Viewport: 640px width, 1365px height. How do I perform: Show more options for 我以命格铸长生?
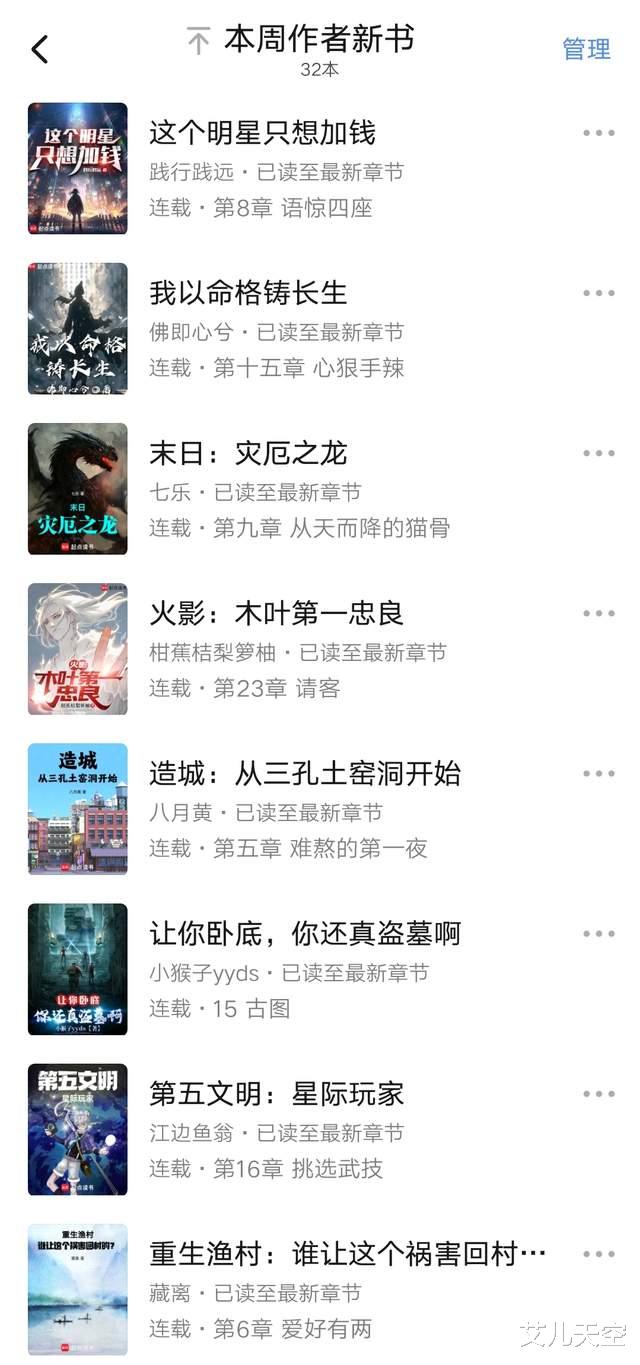click(x=598, y=293)
